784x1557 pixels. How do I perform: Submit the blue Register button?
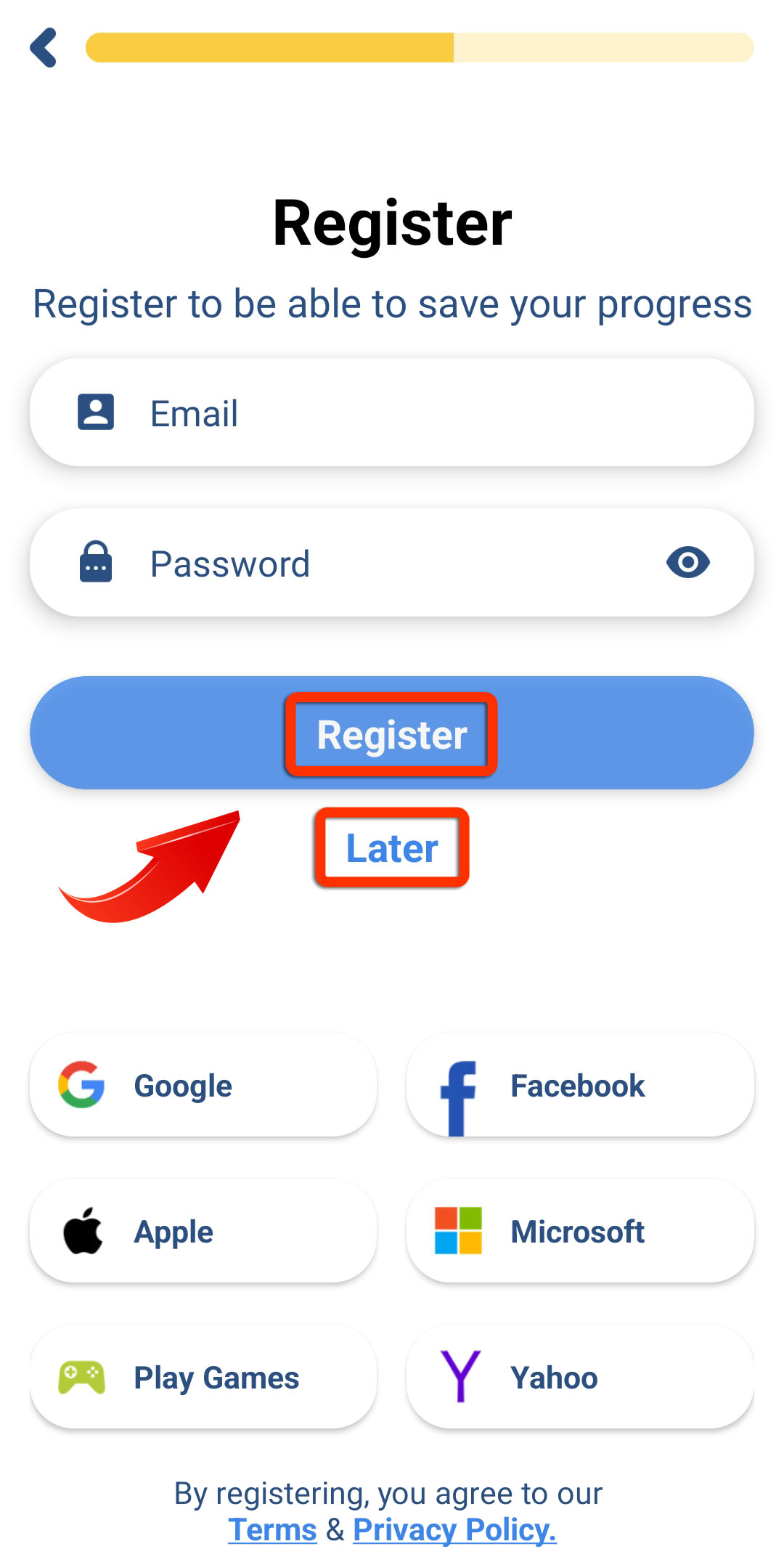pos(392,733)
